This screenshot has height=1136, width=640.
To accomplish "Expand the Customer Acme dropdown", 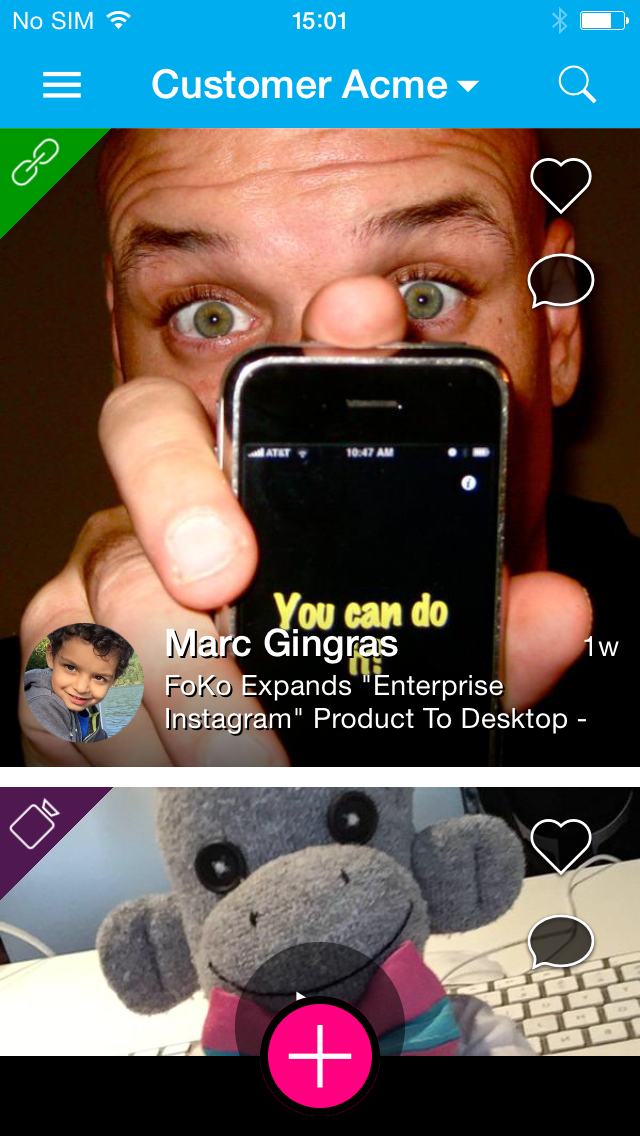I will click(x=315, y=86).
